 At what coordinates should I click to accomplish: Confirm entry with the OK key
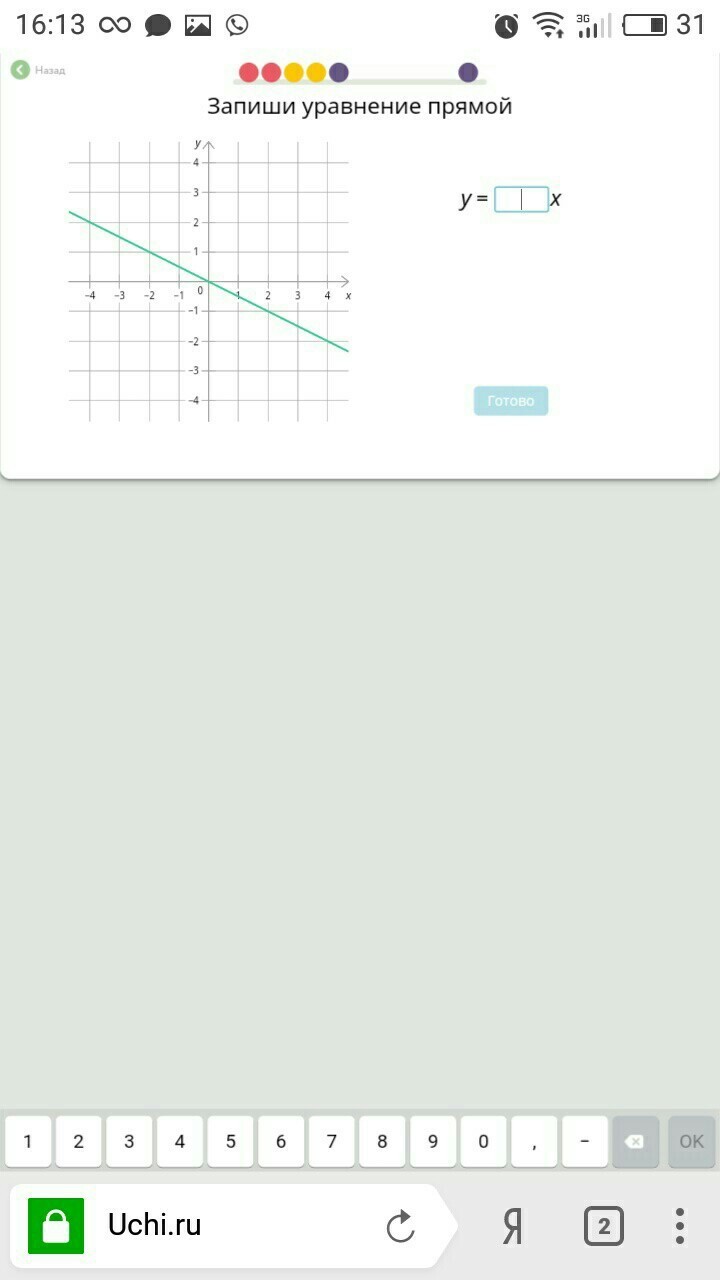point(691,1142)
